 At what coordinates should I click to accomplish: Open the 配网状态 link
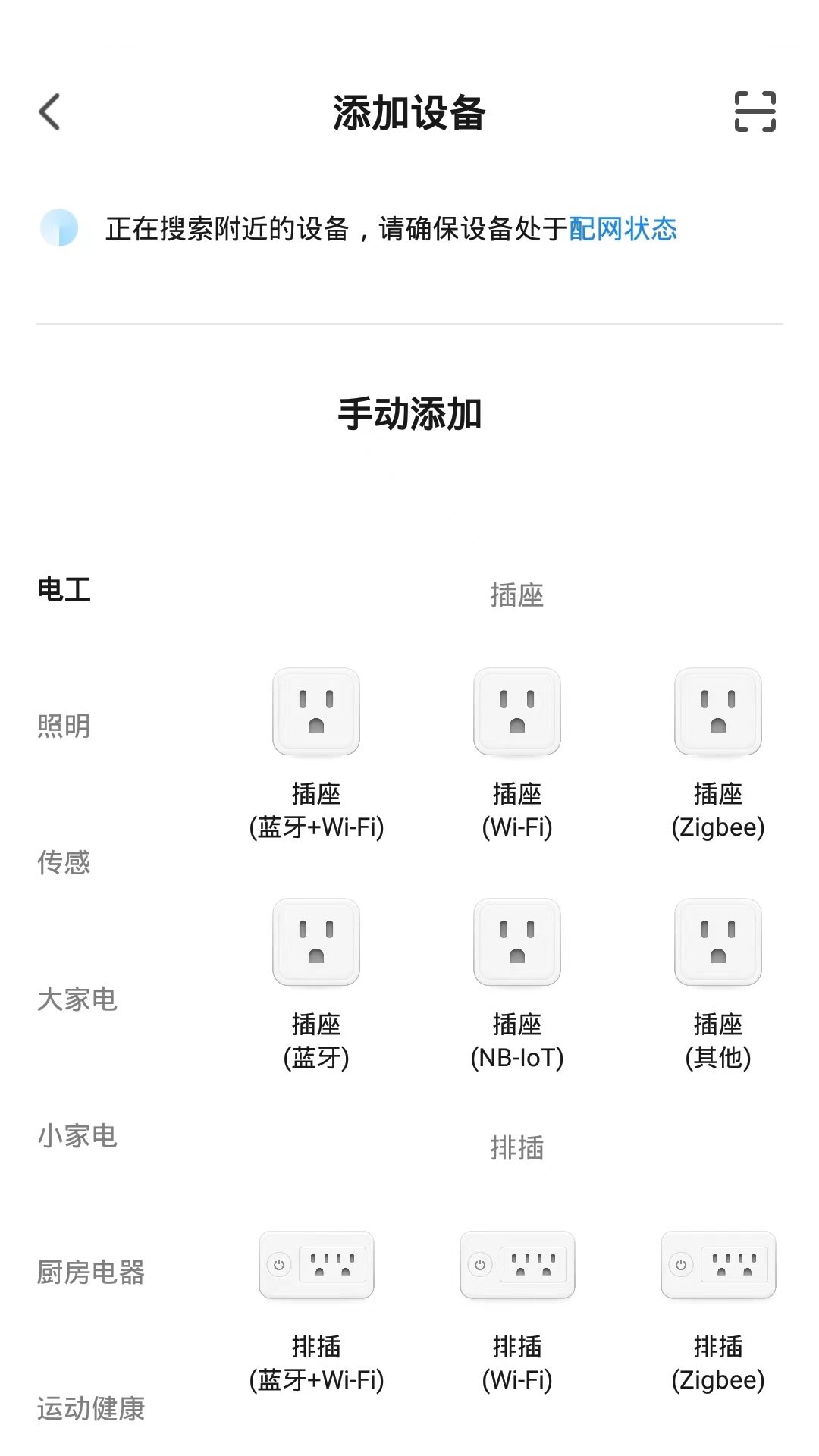(622, 229)
